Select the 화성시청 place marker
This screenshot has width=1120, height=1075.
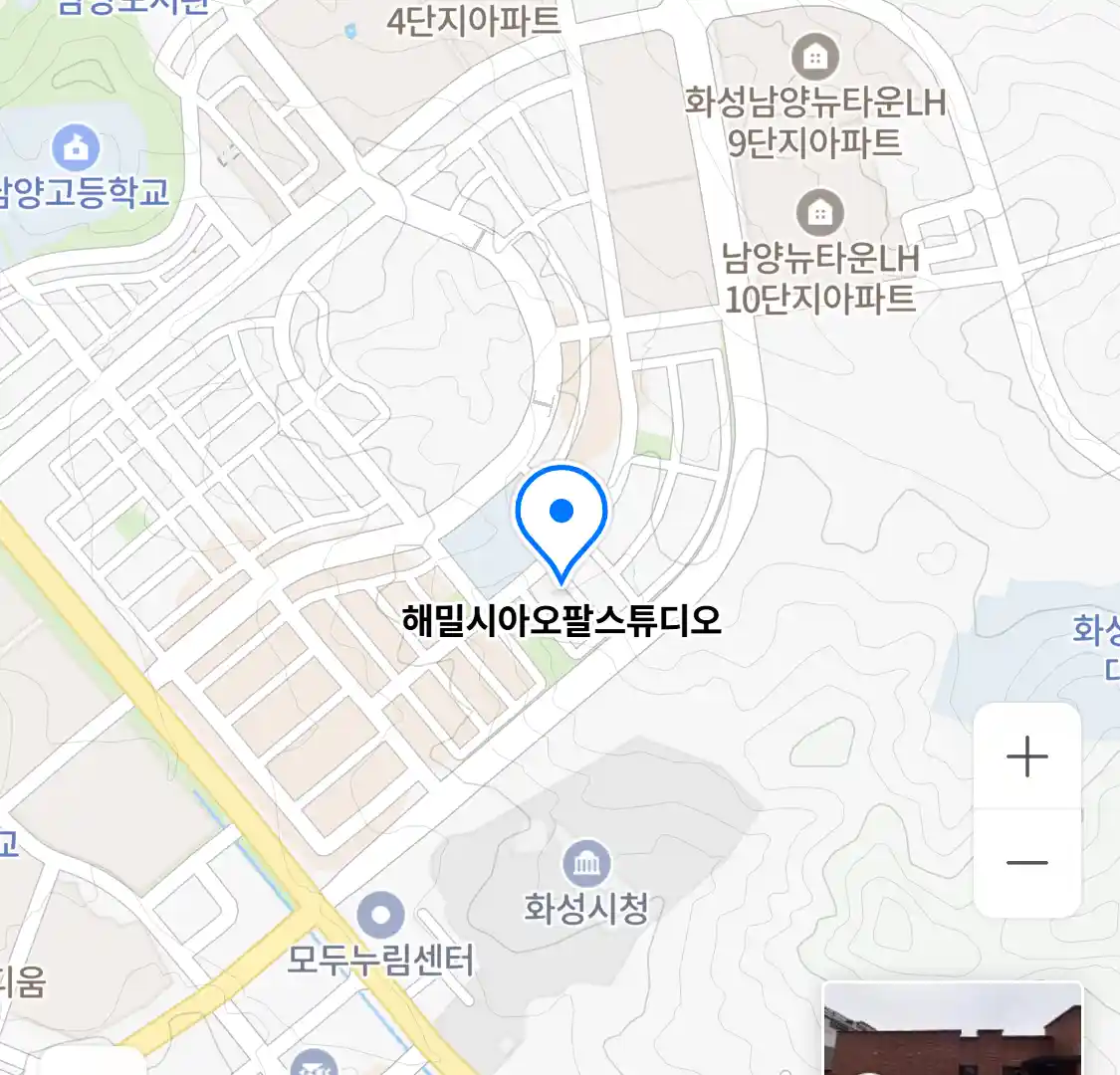[586, 864]
